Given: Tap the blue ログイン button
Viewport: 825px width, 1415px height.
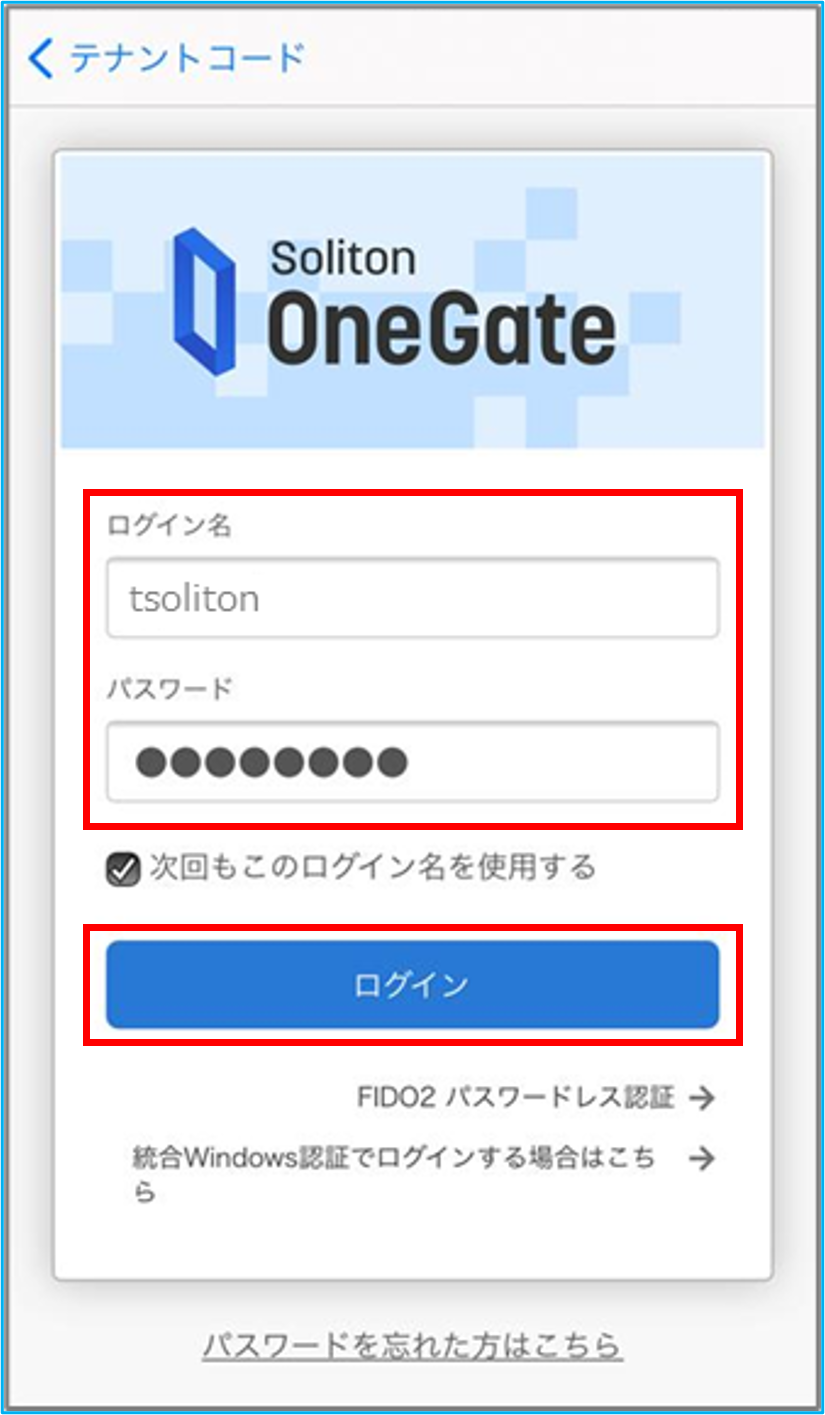Looking at the screenshot, I should 412,985.
